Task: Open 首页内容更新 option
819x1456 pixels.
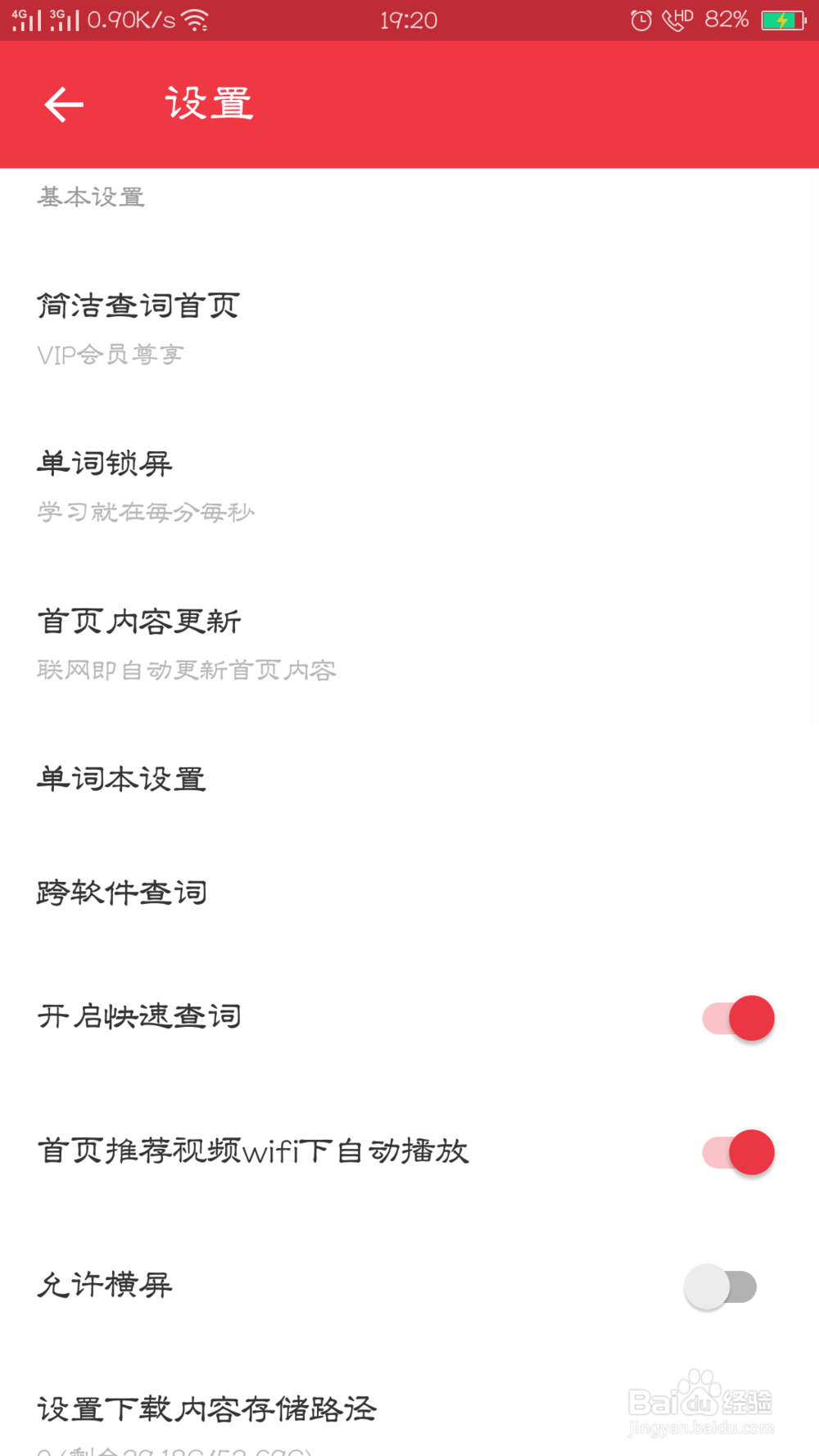Action: (x=409, y=644)
